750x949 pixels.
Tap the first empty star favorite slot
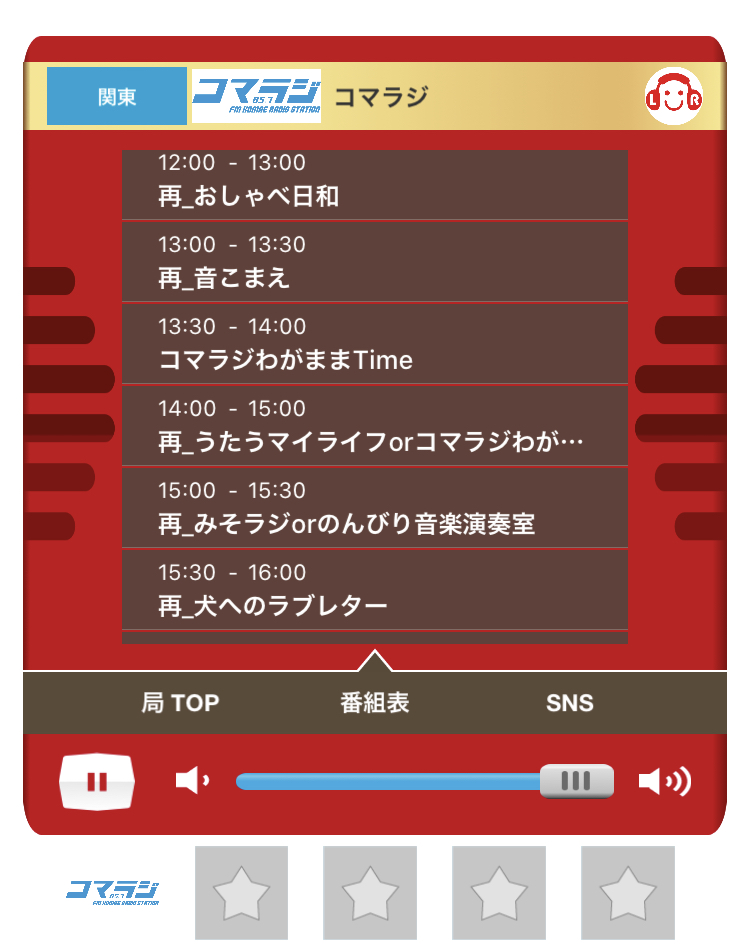(241, 893)
